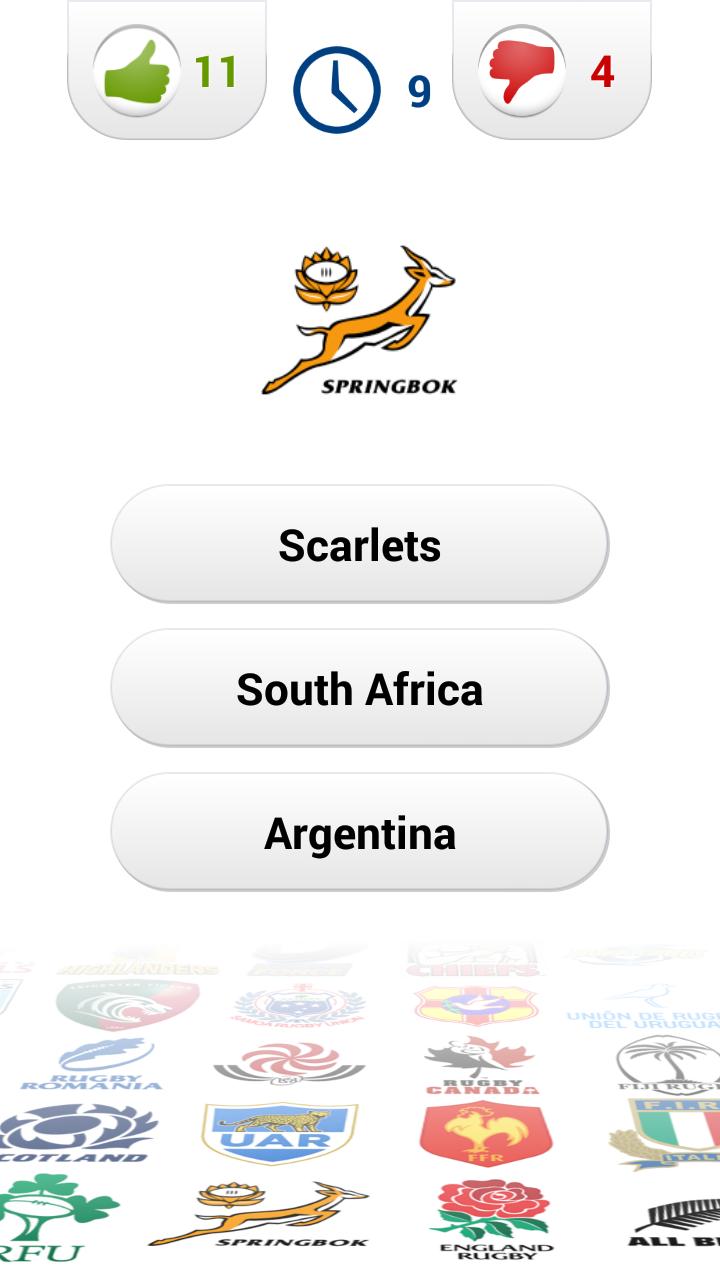The image size is (720, 1280).
Task: Click the blue clock timer icon
Action: tap(338, 90)
